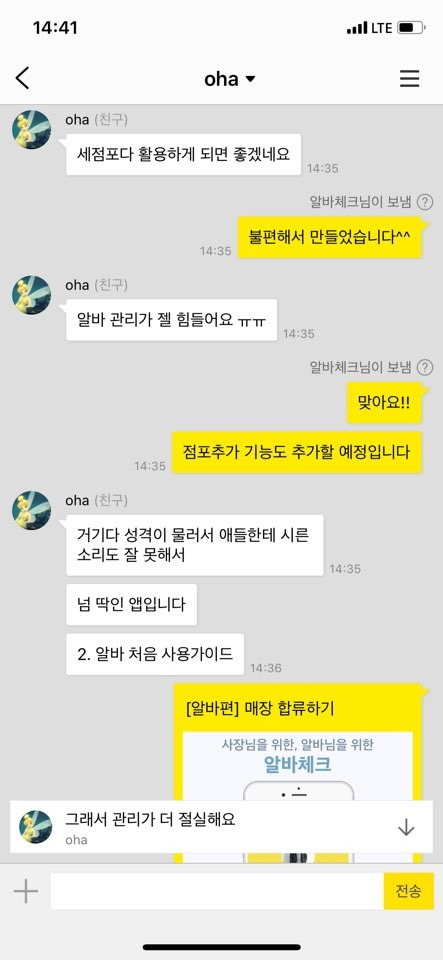Viewport: 443px width, 960px height.
Task: Open the hamburger menu
Action: coord(409,78)
